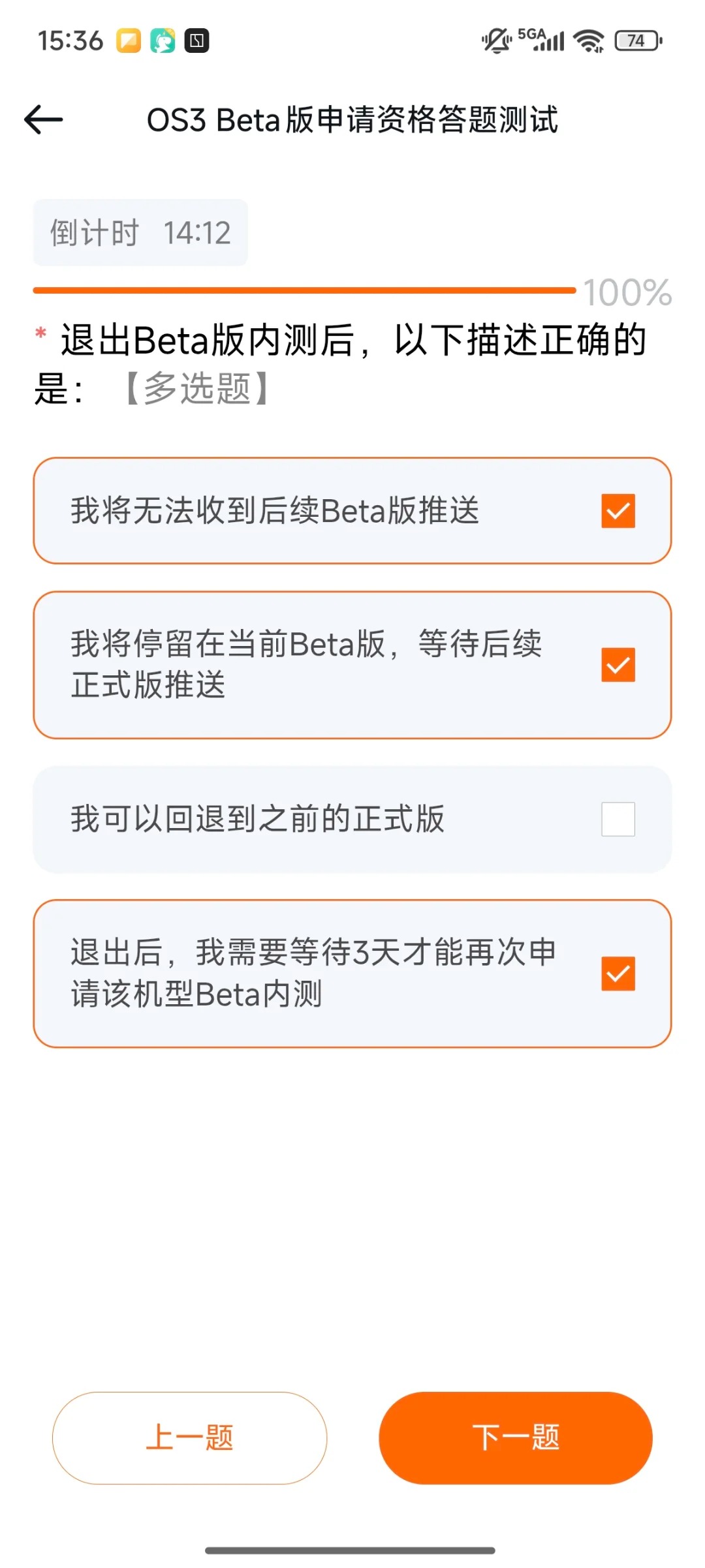
Task: Proceed with the 下一题 button
Action: pos(516,1437)
